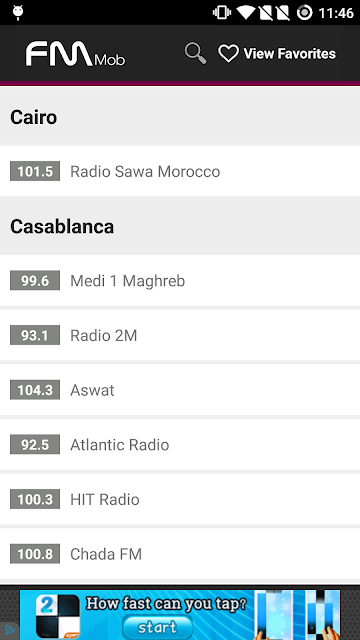Screen dimensions: 360x640
Task: Choose the Aswat 104.3 station
Action: click(180, 390)
